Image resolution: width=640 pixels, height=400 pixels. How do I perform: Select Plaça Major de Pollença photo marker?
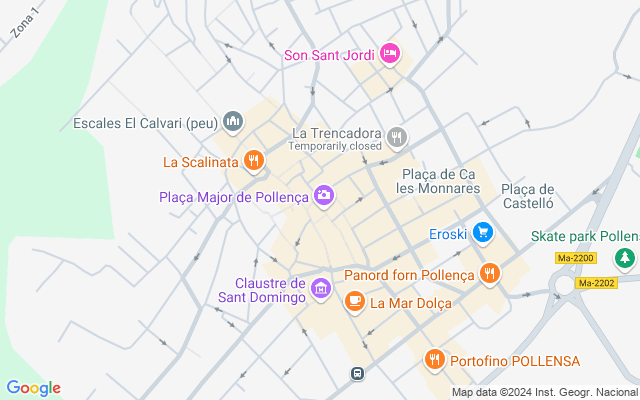tap(324, 195)
